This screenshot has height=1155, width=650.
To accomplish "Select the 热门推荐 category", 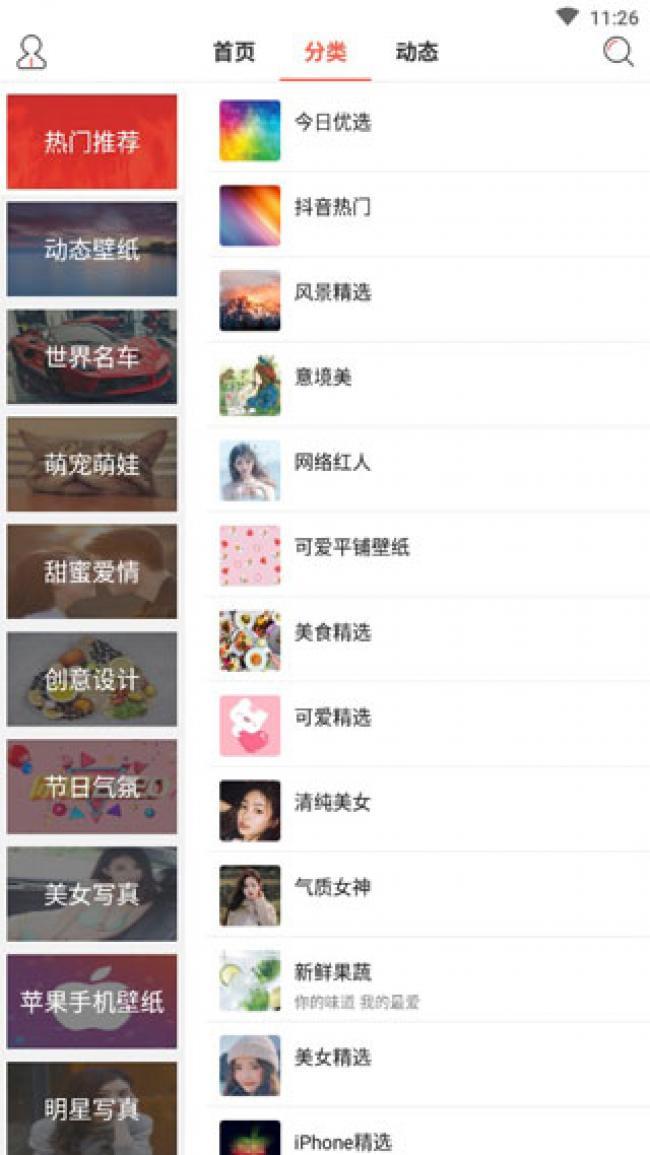I will click(92, 142).
